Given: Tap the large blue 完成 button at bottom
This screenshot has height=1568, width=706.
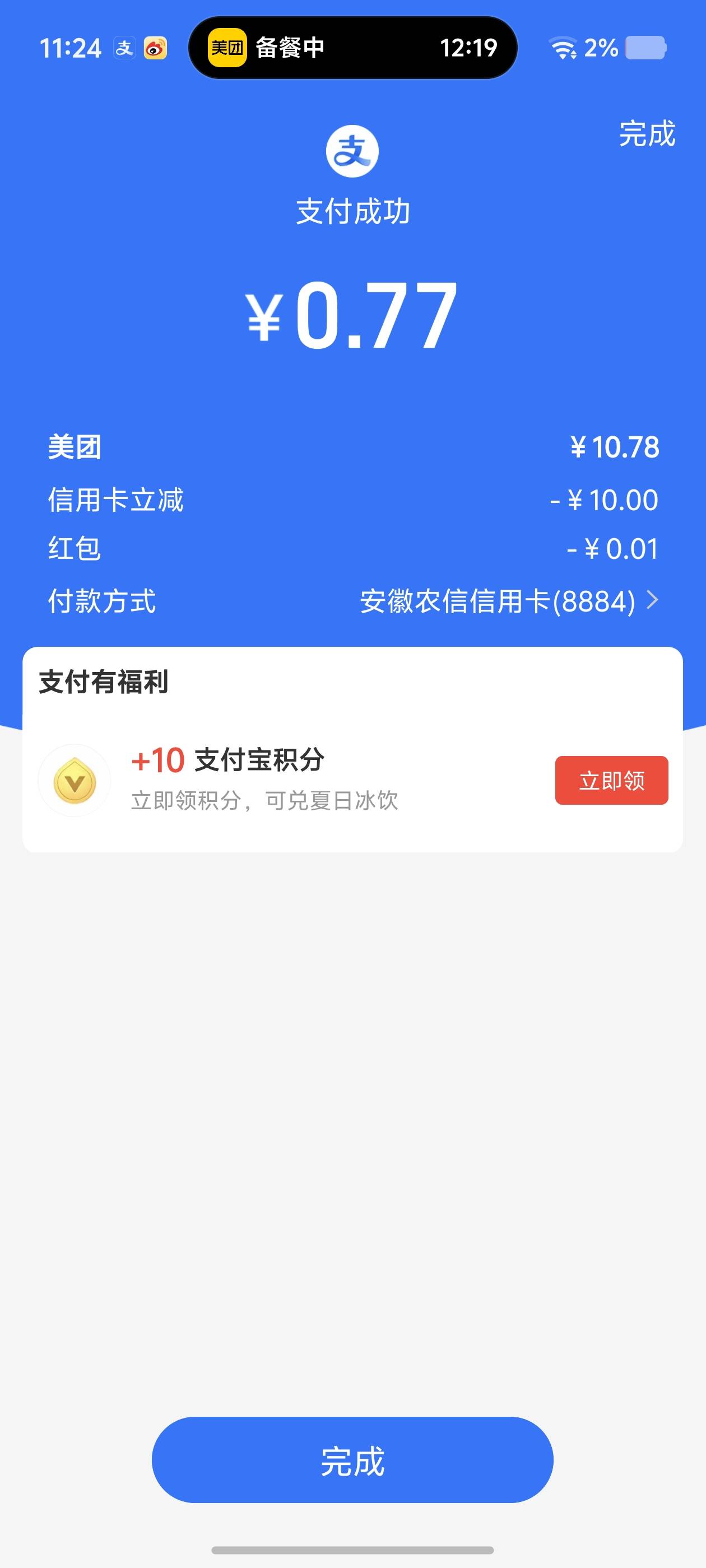Looking at the screenshot, I should pyautogui.click(x=352, y=1461).
